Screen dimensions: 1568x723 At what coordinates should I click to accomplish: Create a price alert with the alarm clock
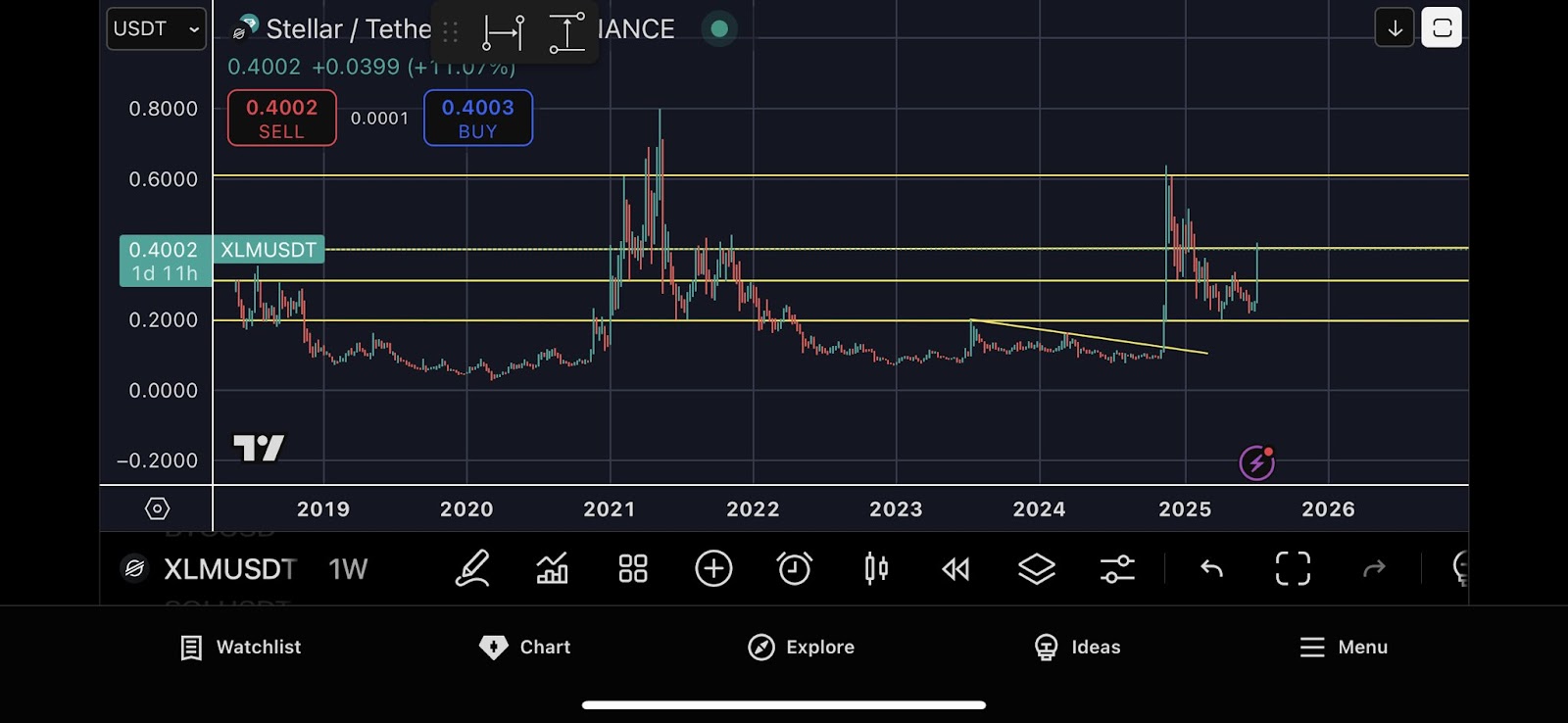794,568
